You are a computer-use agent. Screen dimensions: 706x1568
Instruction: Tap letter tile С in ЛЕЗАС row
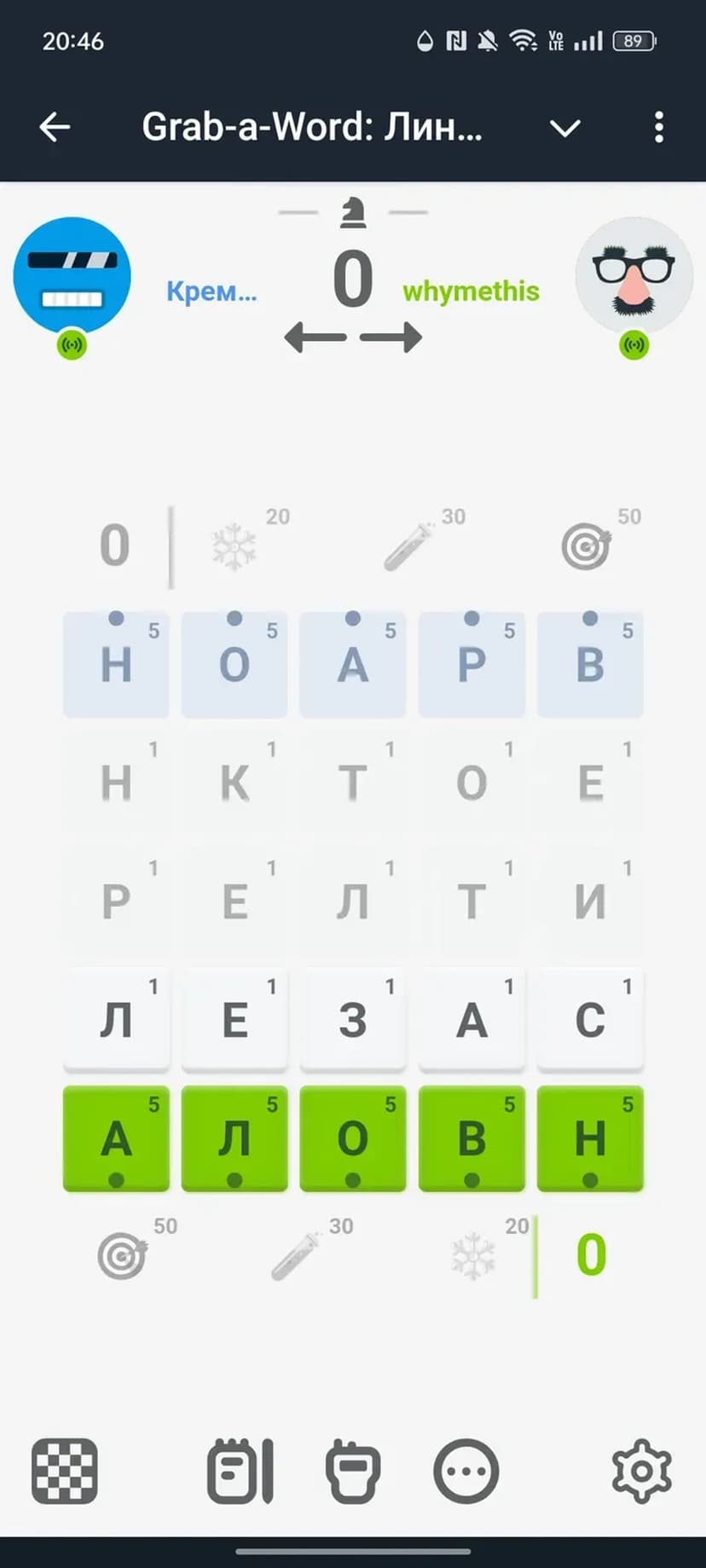click(x=590, y=1019)
